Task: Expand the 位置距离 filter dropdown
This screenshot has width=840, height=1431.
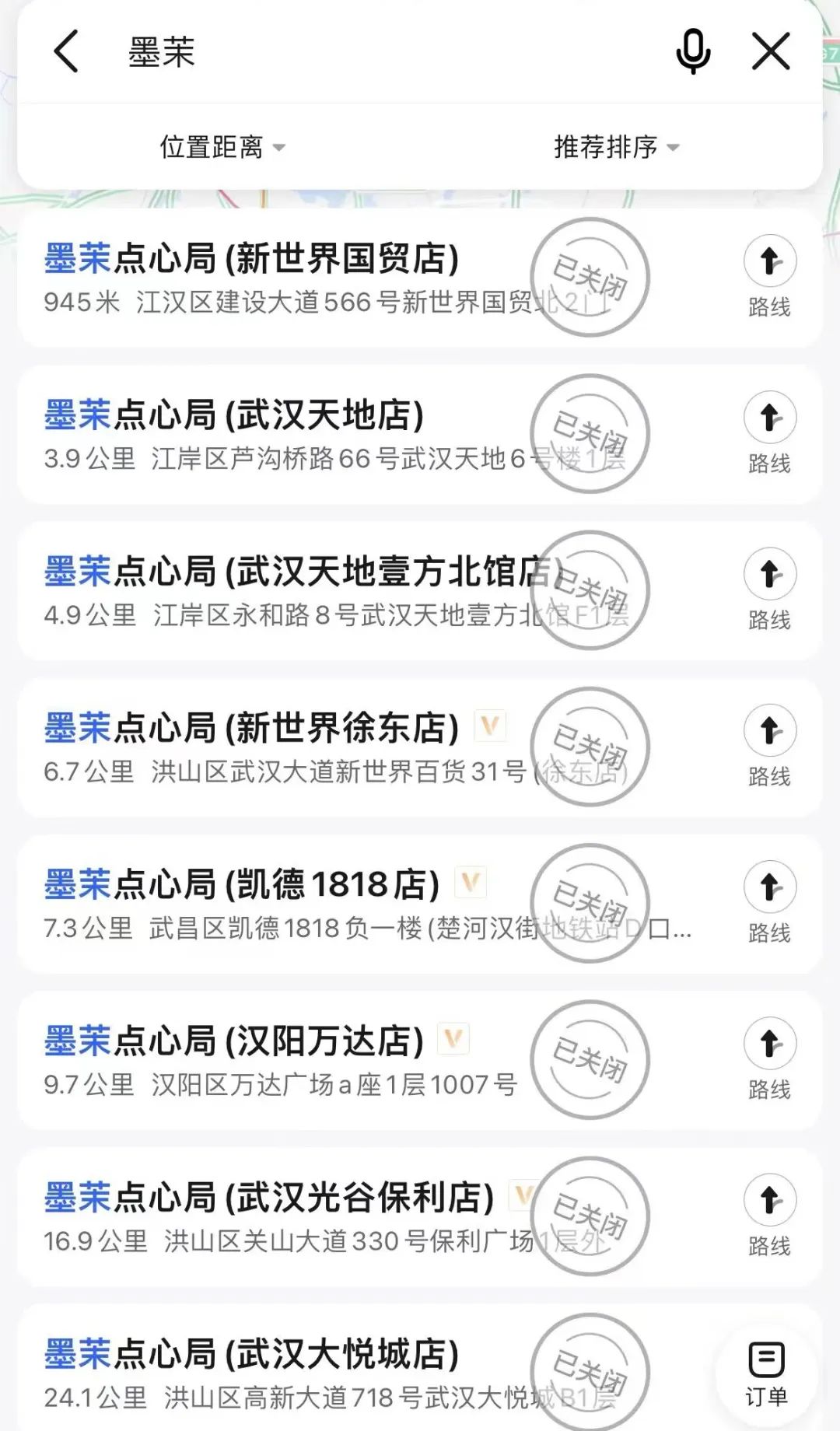Action: (x=222, y=146)
